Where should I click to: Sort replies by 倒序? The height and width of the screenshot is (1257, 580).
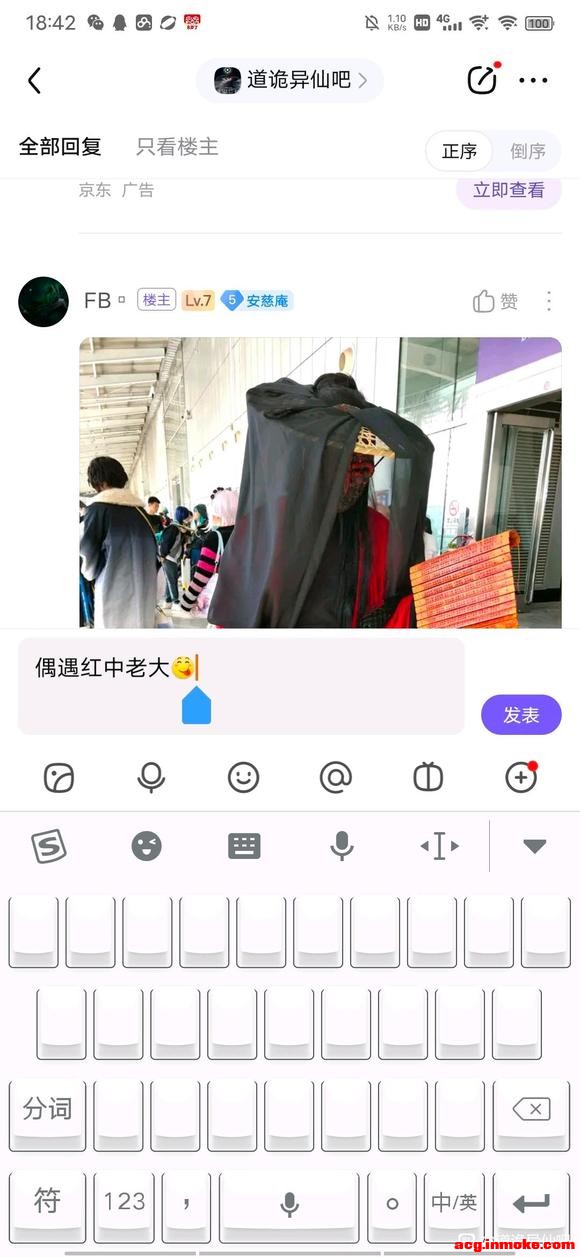coord(527,152)
